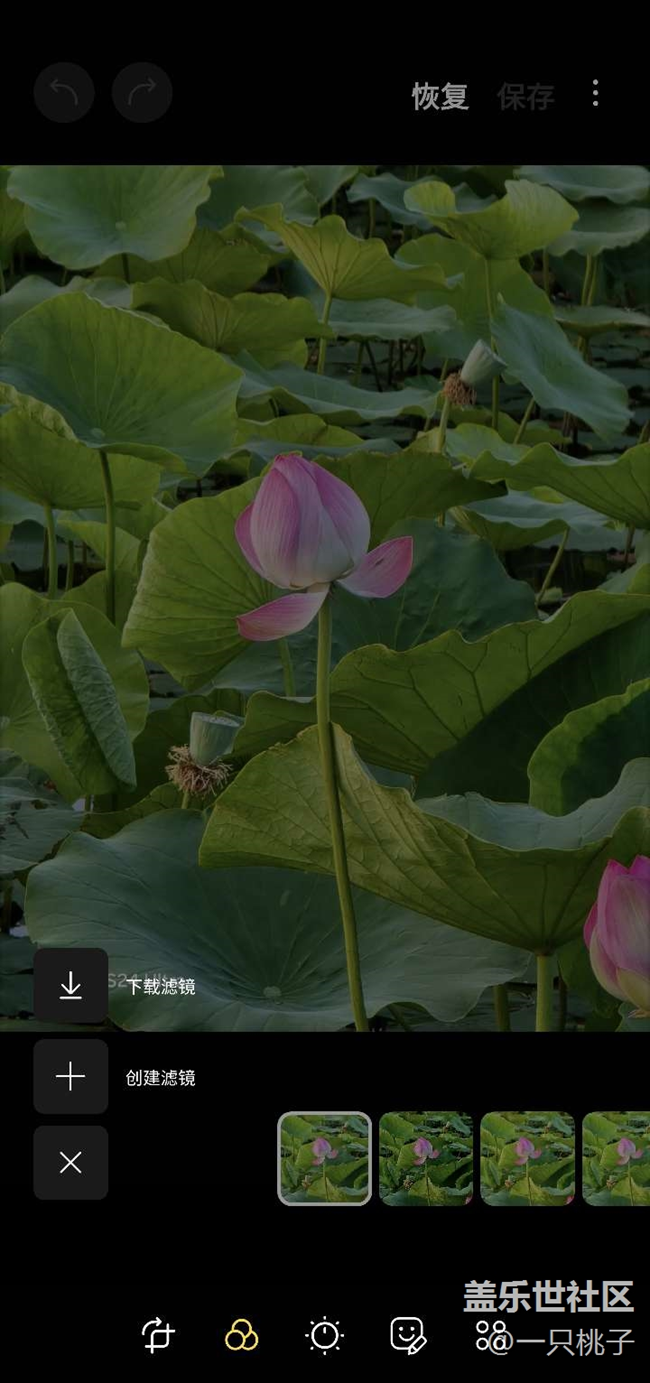This screenshot has width=650, height=1383.
Task: Close the filter options menu
Action: click(71, 1162)
